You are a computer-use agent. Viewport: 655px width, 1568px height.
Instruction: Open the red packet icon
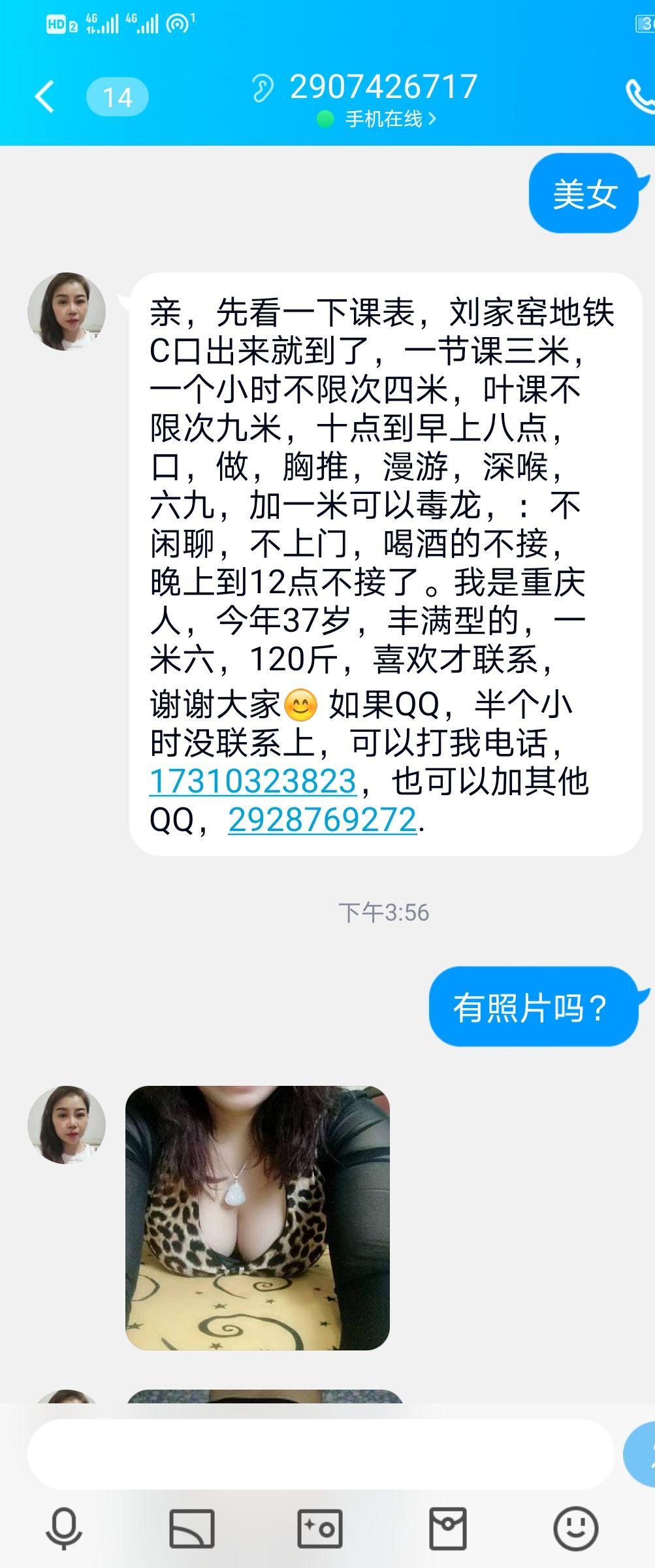(448, 1529)
